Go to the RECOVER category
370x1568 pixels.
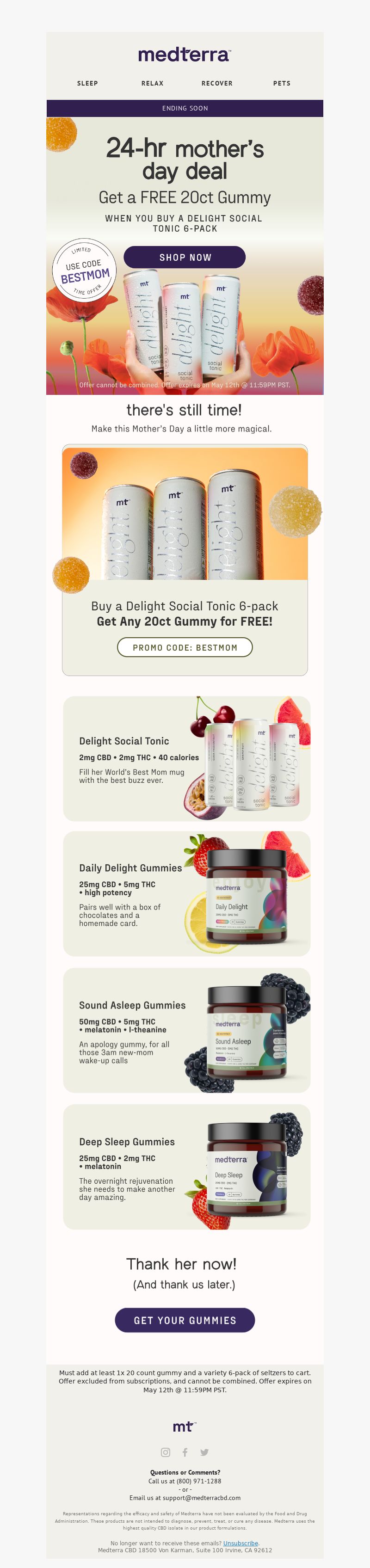click(216, 83)
